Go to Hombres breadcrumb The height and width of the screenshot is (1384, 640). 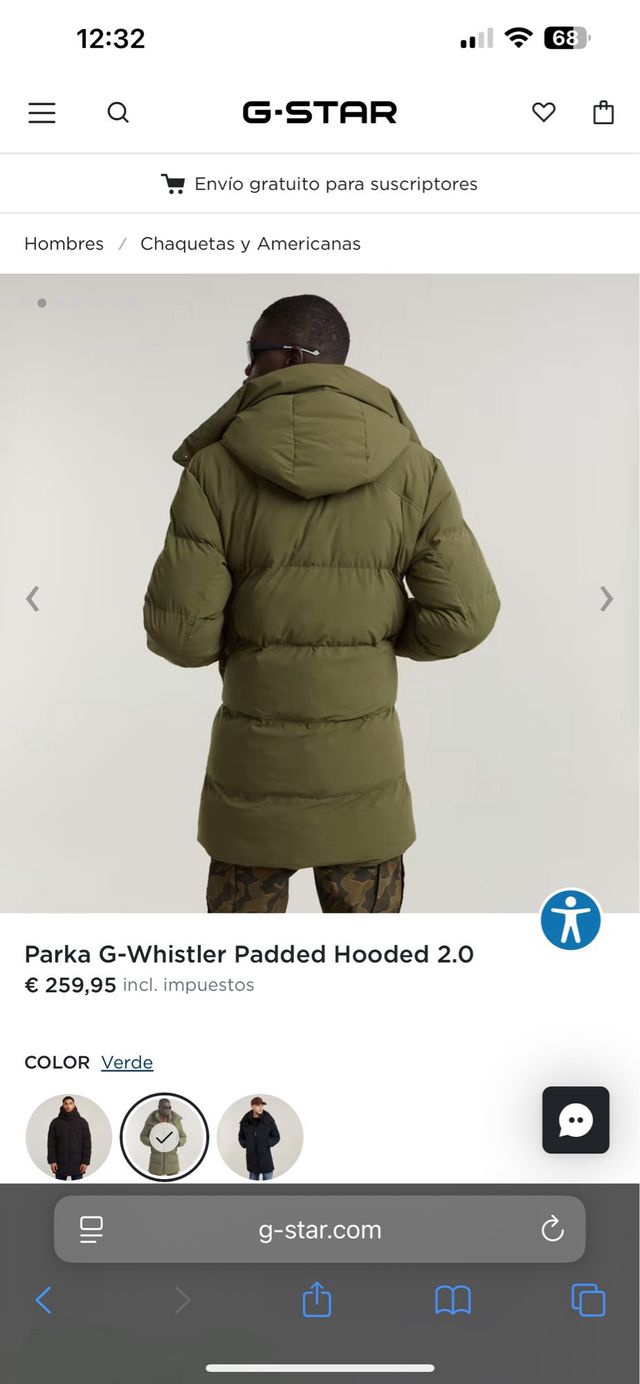click(64, 243)
